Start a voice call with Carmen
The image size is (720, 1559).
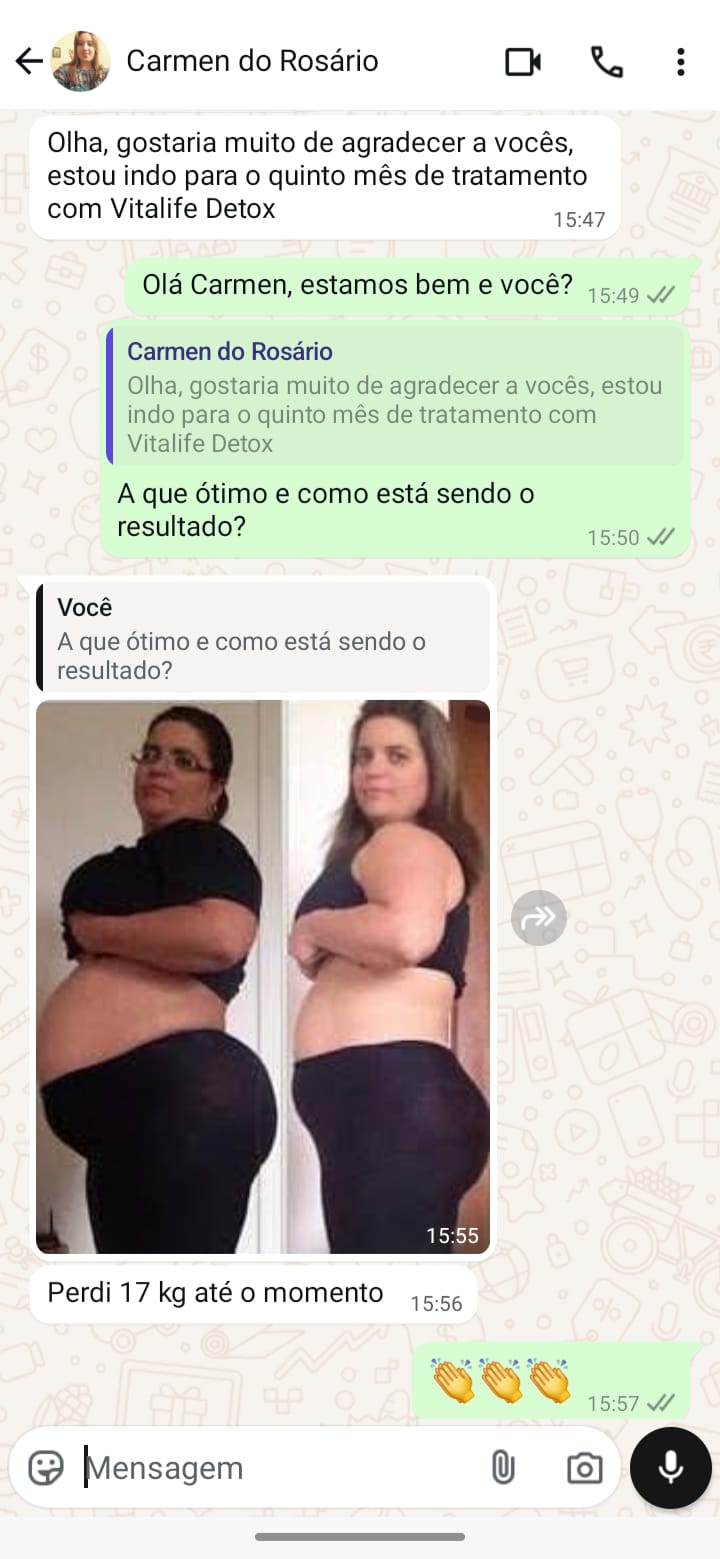606,62
